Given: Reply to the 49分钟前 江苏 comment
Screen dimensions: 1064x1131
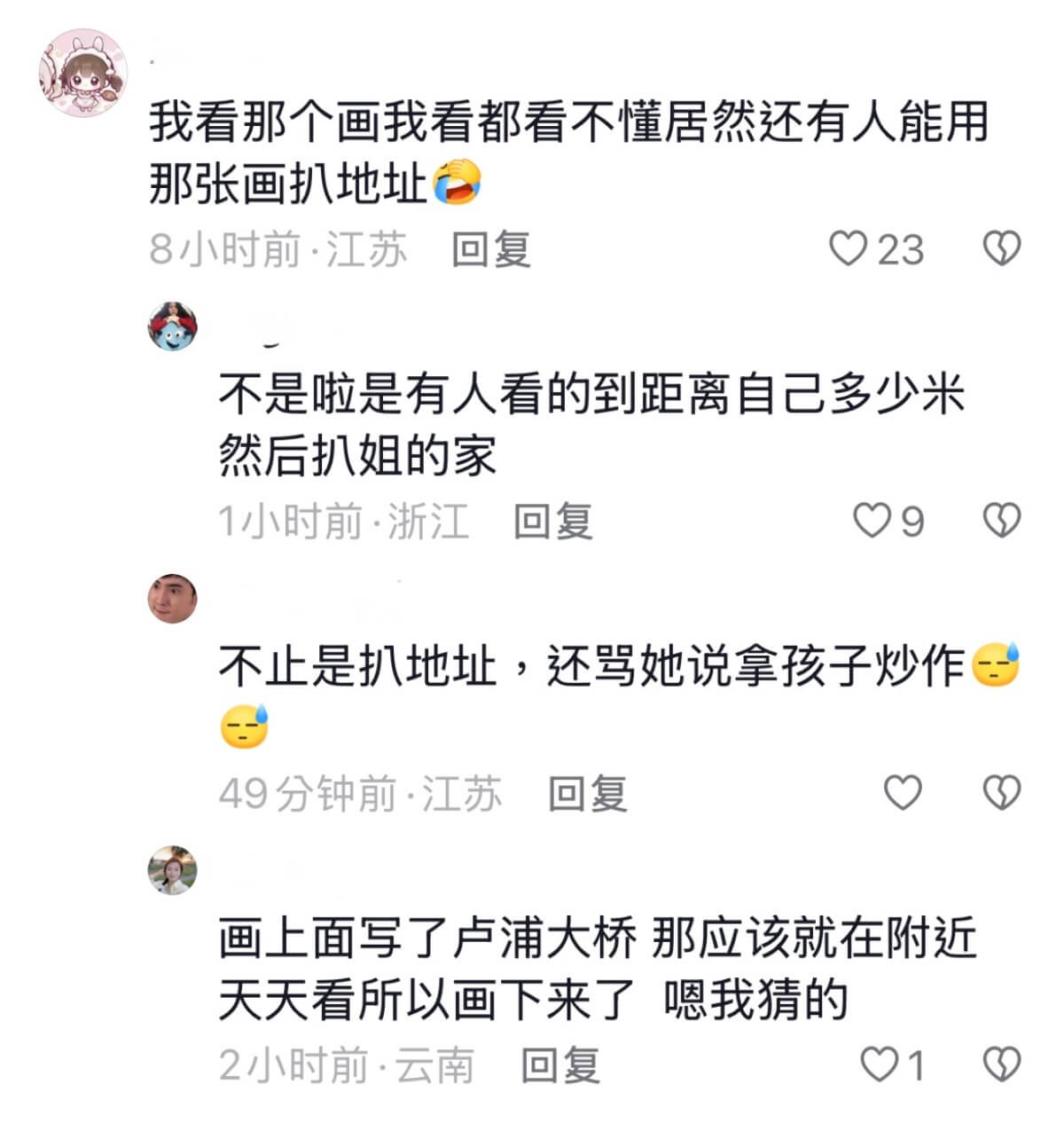Looking at the screenshot, I should [587, 793].
